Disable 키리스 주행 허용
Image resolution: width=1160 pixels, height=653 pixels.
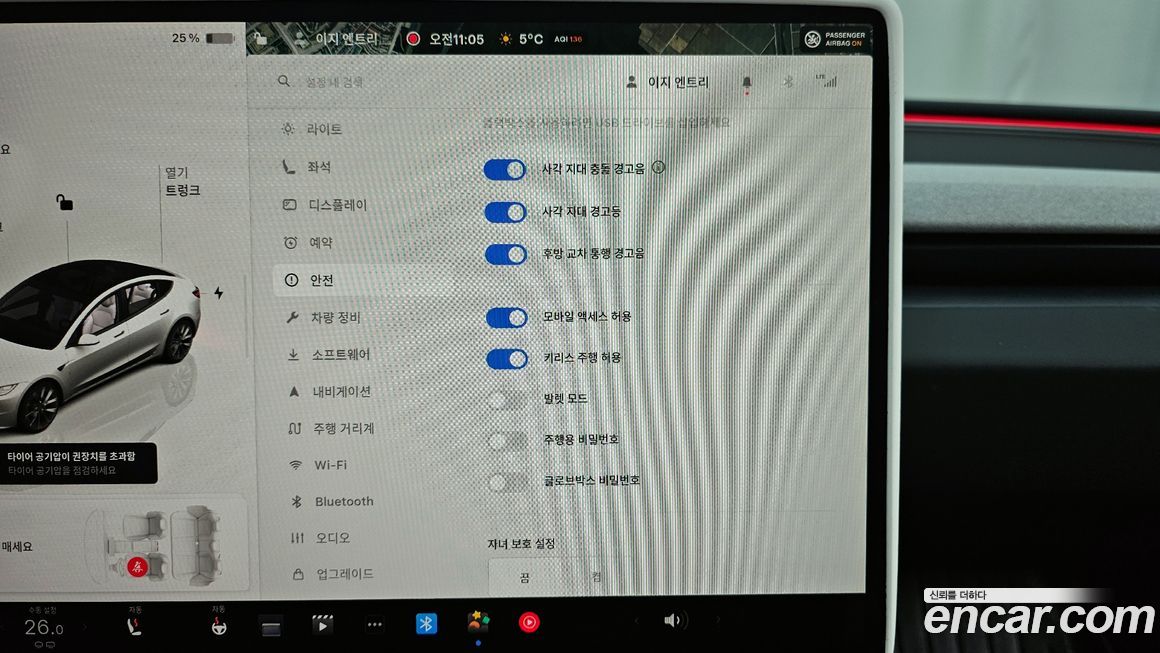[x=506, y=358]
